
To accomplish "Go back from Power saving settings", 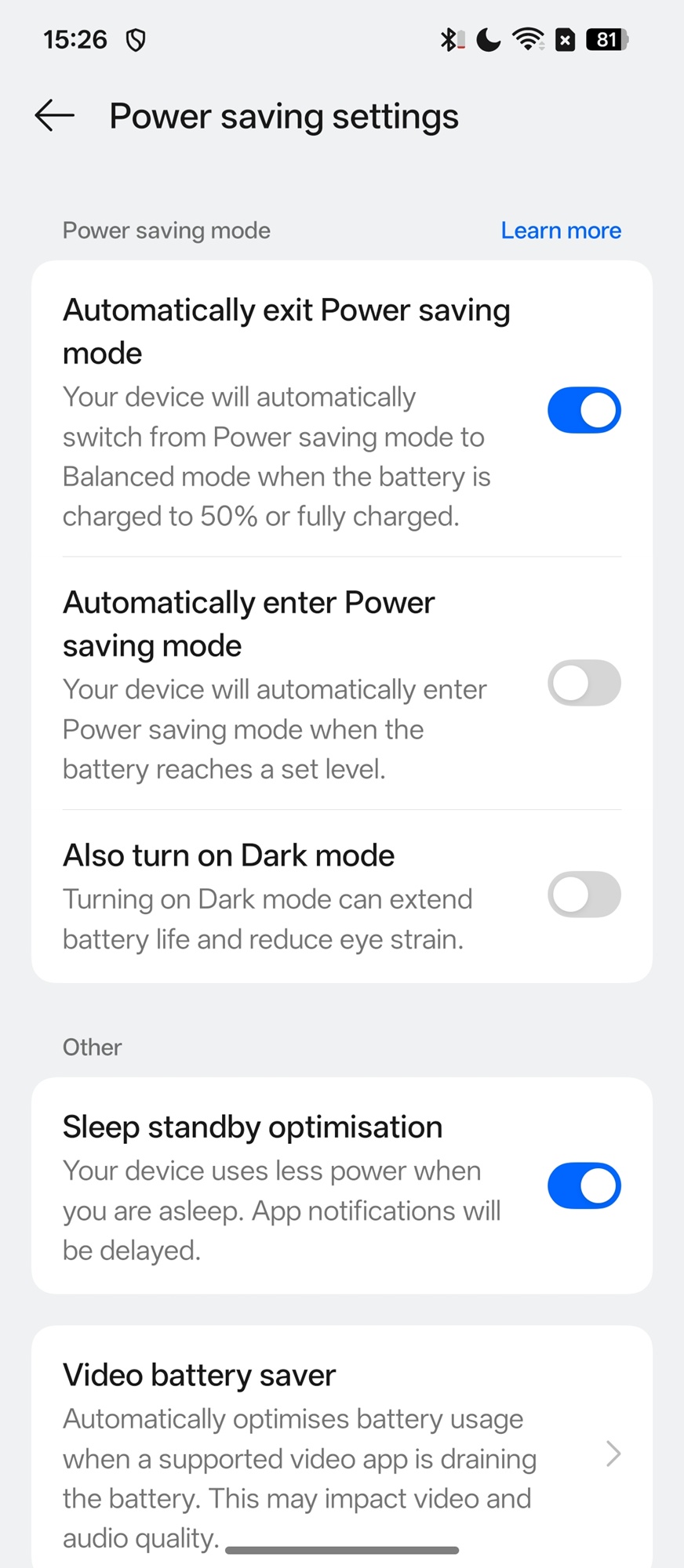I will coord(55,116).
